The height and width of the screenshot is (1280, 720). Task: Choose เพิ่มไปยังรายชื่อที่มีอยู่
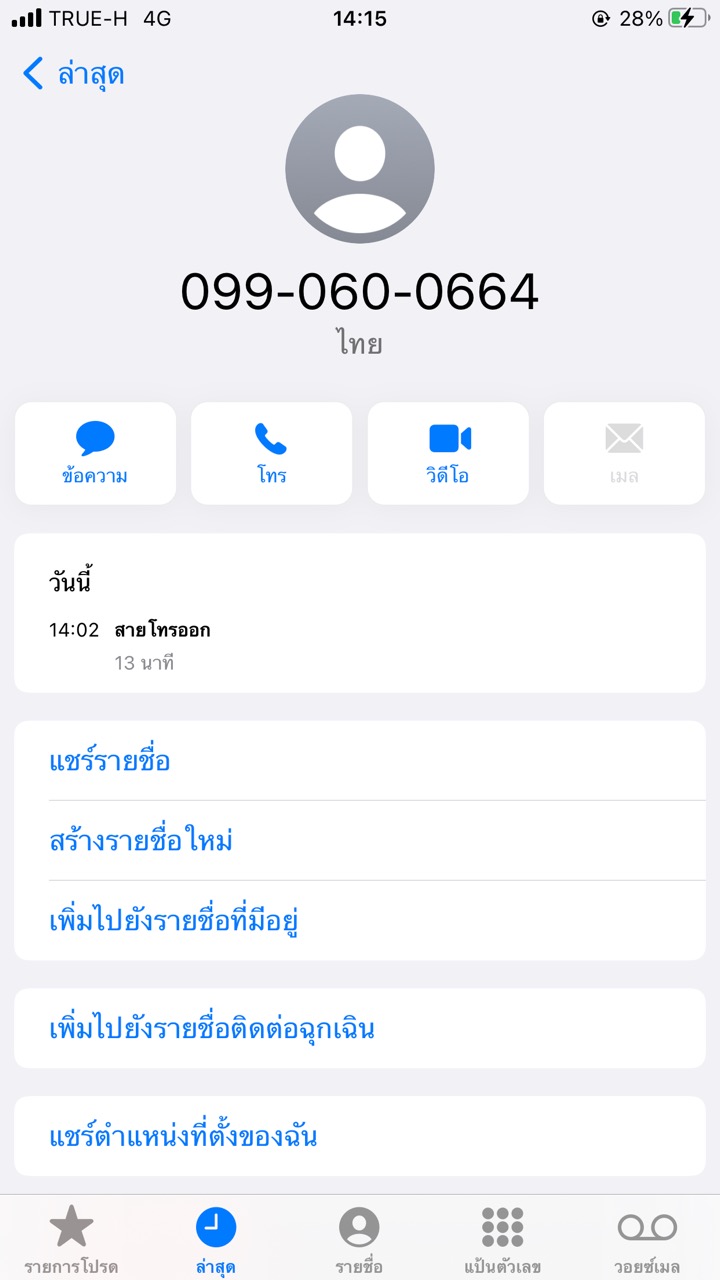tap(175, 921)
